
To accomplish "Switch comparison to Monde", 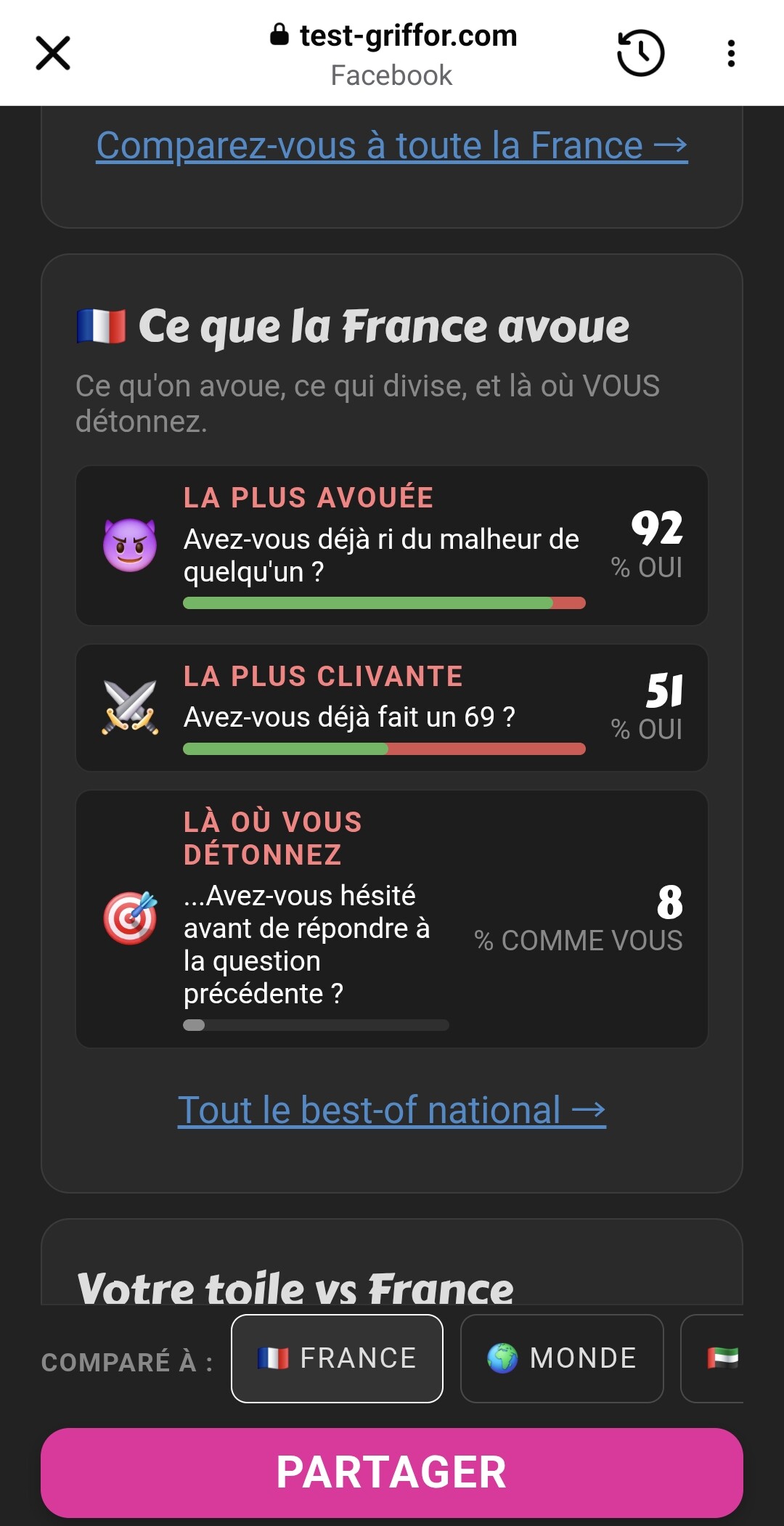I will (562, 1358).
